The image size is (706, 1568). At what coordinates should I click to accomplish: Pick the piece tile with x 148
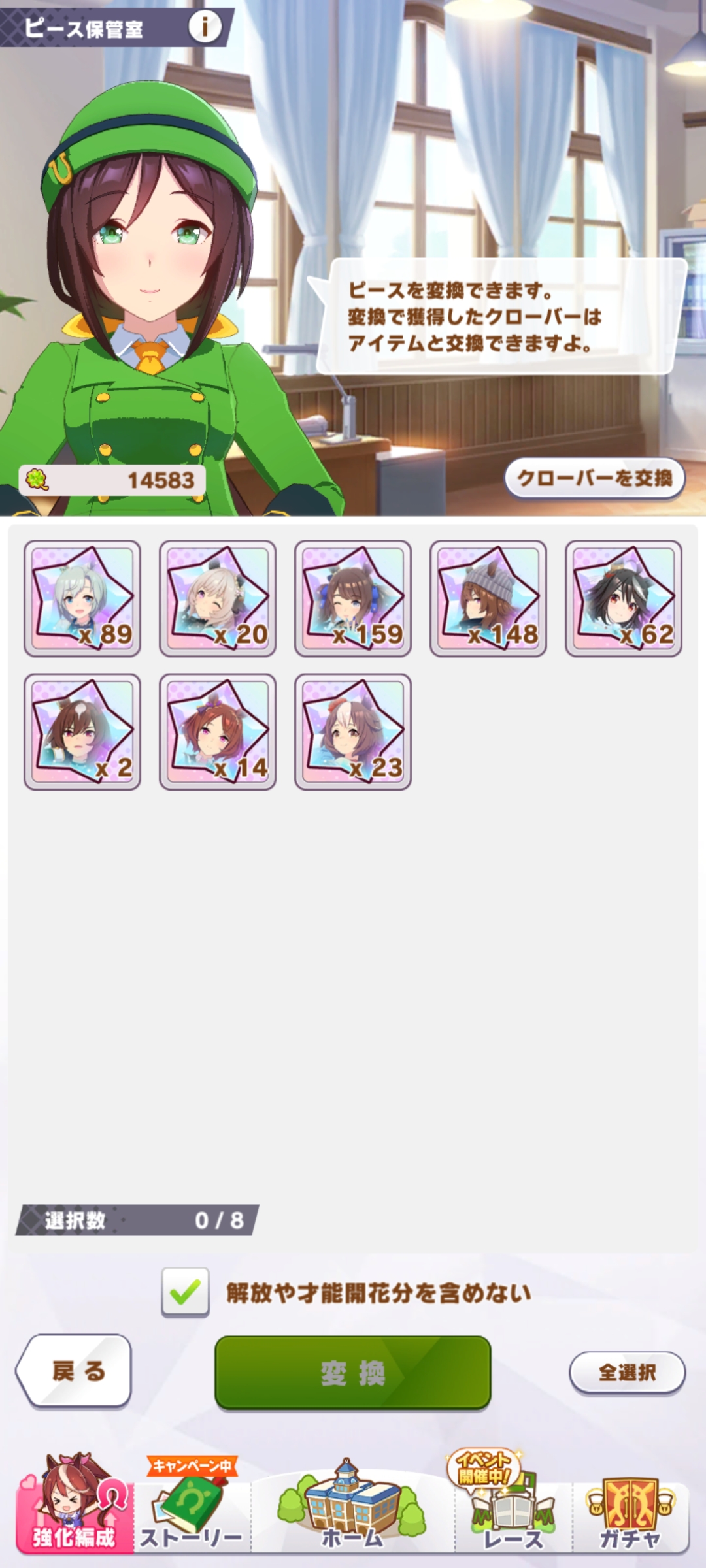pyautogui.click(x=488, y=598)
